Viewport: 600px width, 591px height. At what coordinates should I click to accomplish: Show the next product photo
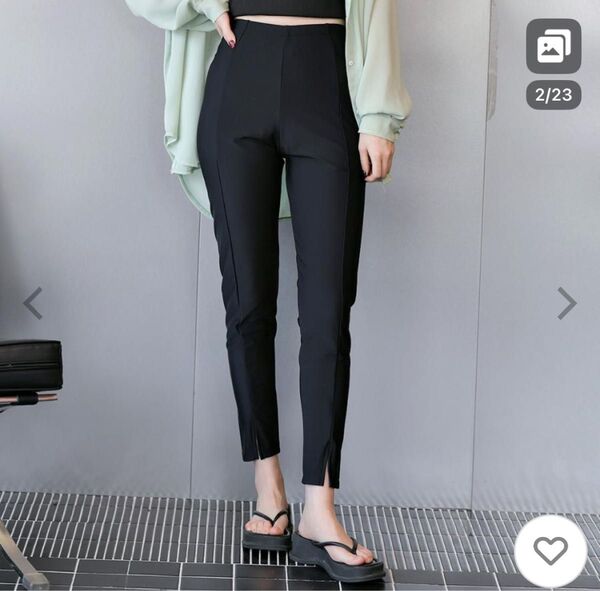point(567,303)
